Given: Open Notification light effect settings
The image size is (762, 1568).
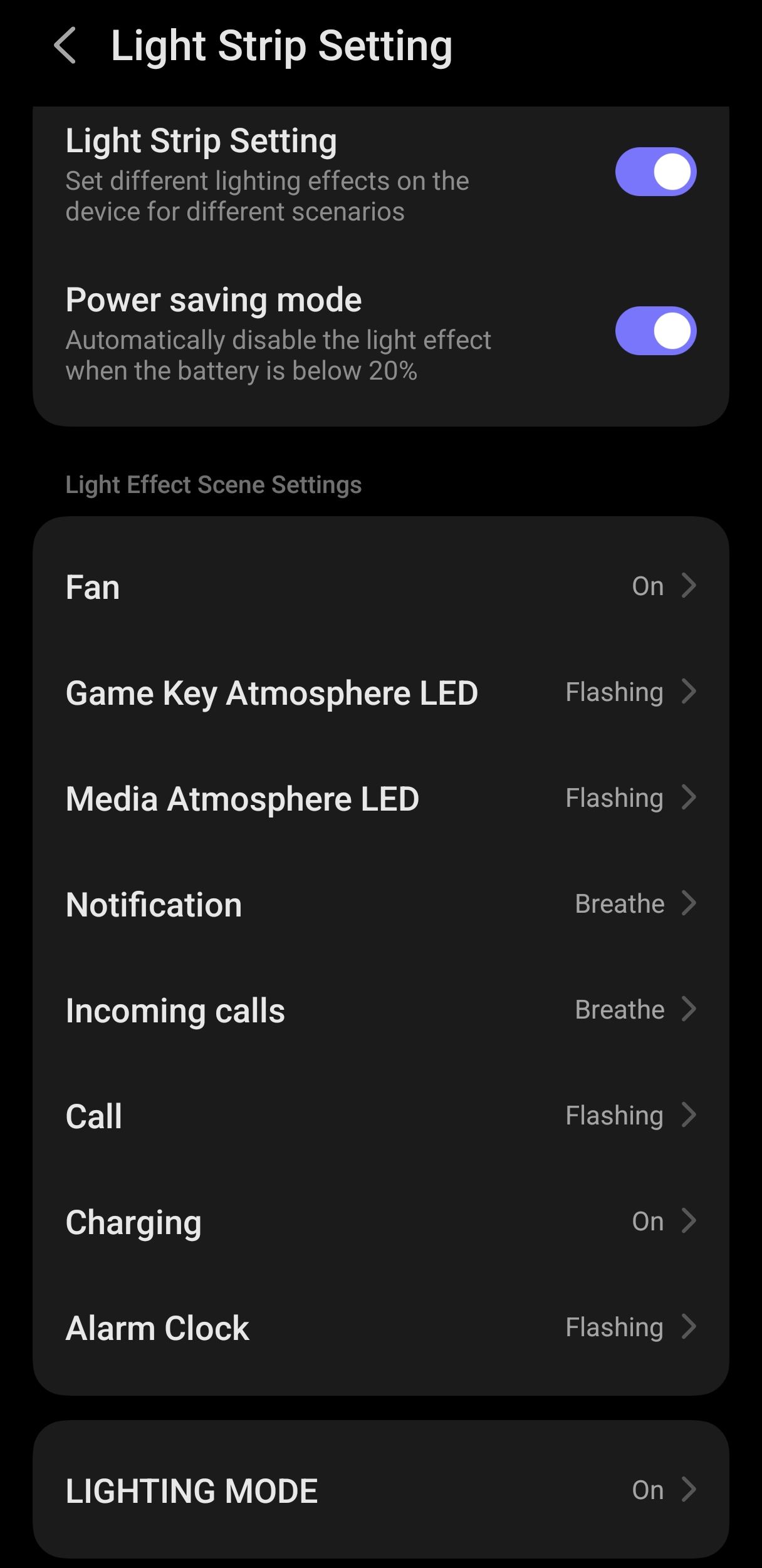Looking at the screenshot, I should pos(381,905).
